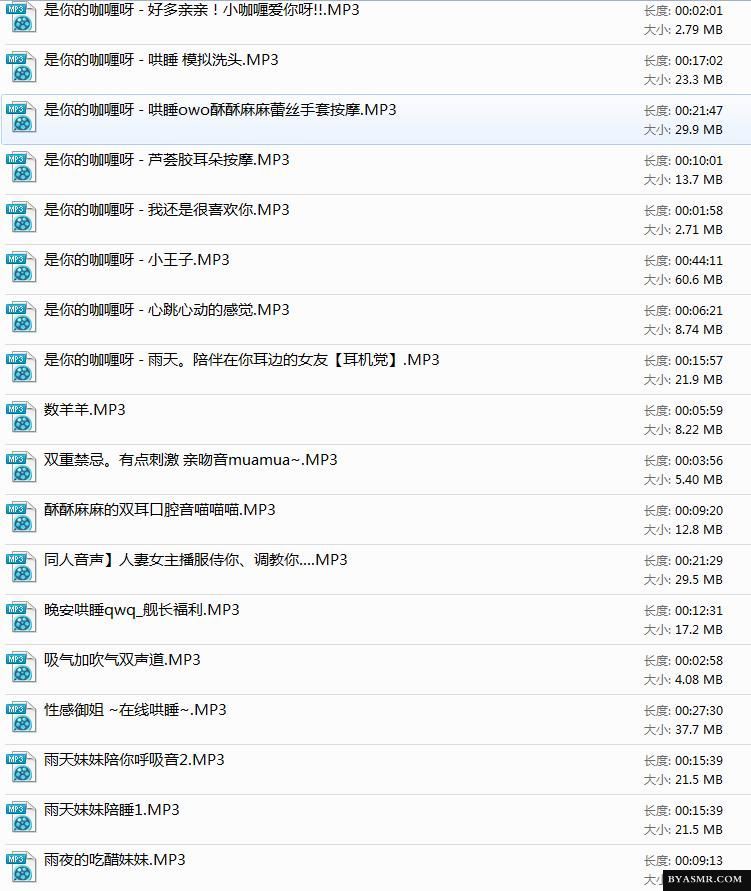This screenshot has height=891, width=751.
Task: Open 同人音声】人妻女主播 file
Action: tap(196, 560)
